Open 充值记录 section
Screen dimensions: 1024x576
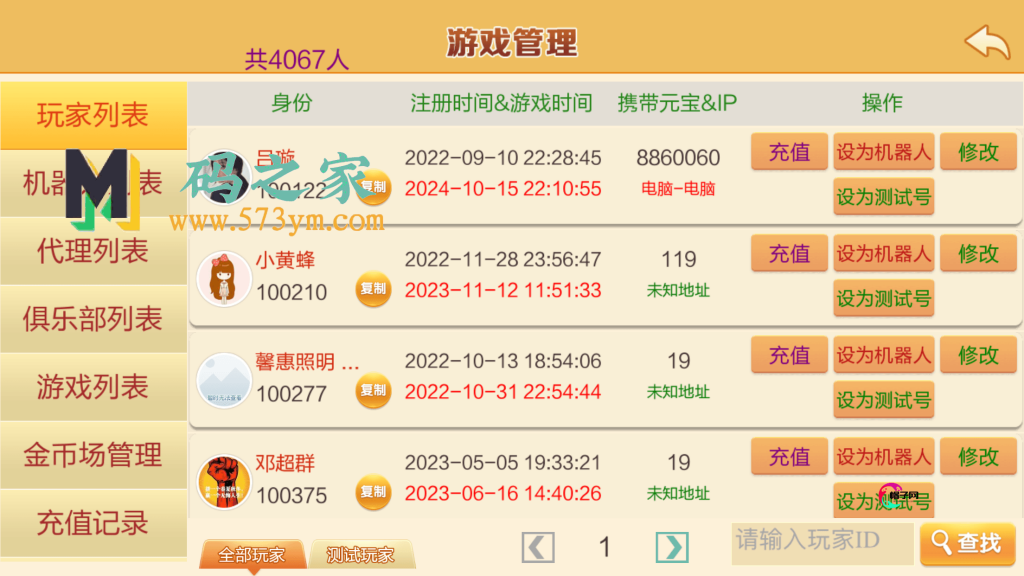93,523
